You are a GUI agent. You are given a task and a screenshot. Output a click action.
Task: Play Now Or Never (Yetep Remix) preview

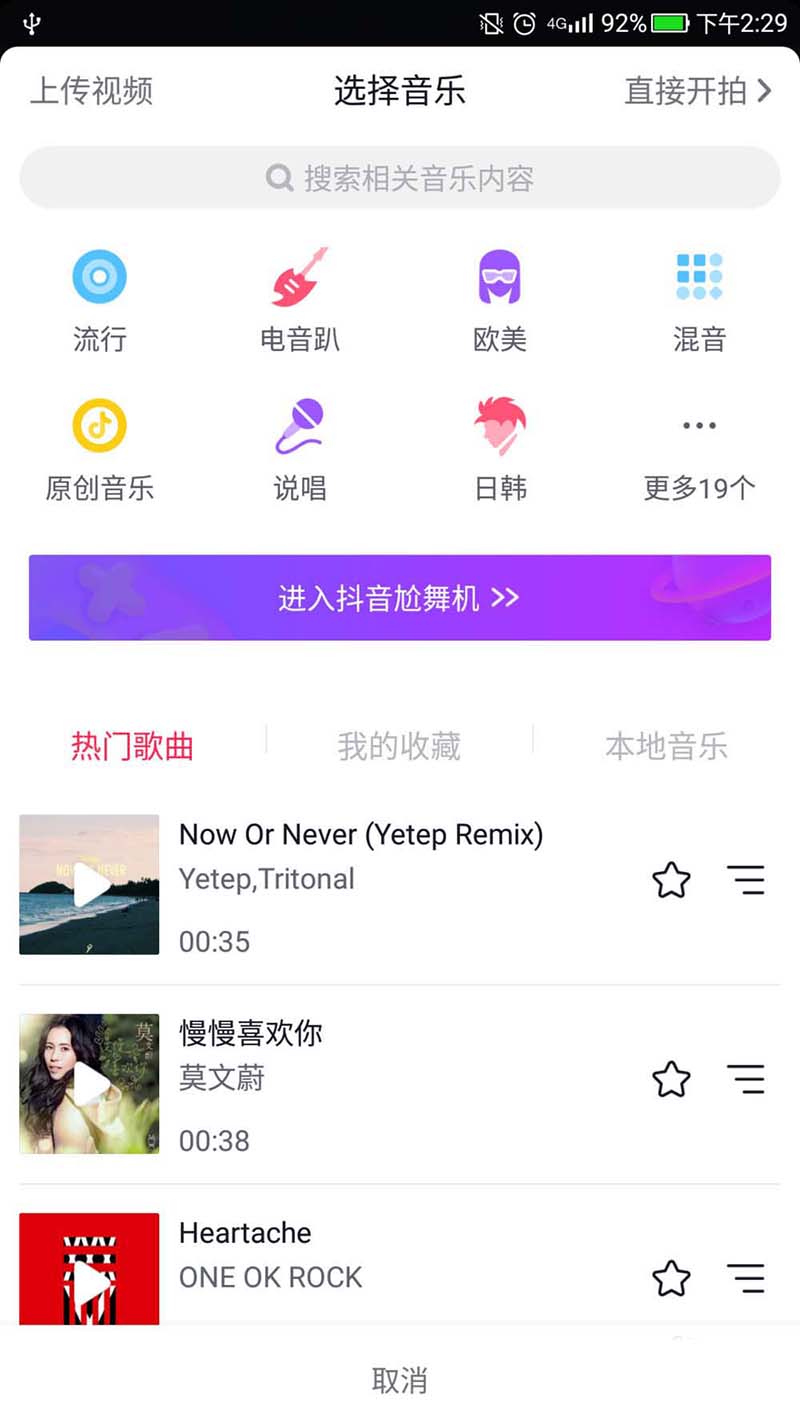click(x=89, y=885)
